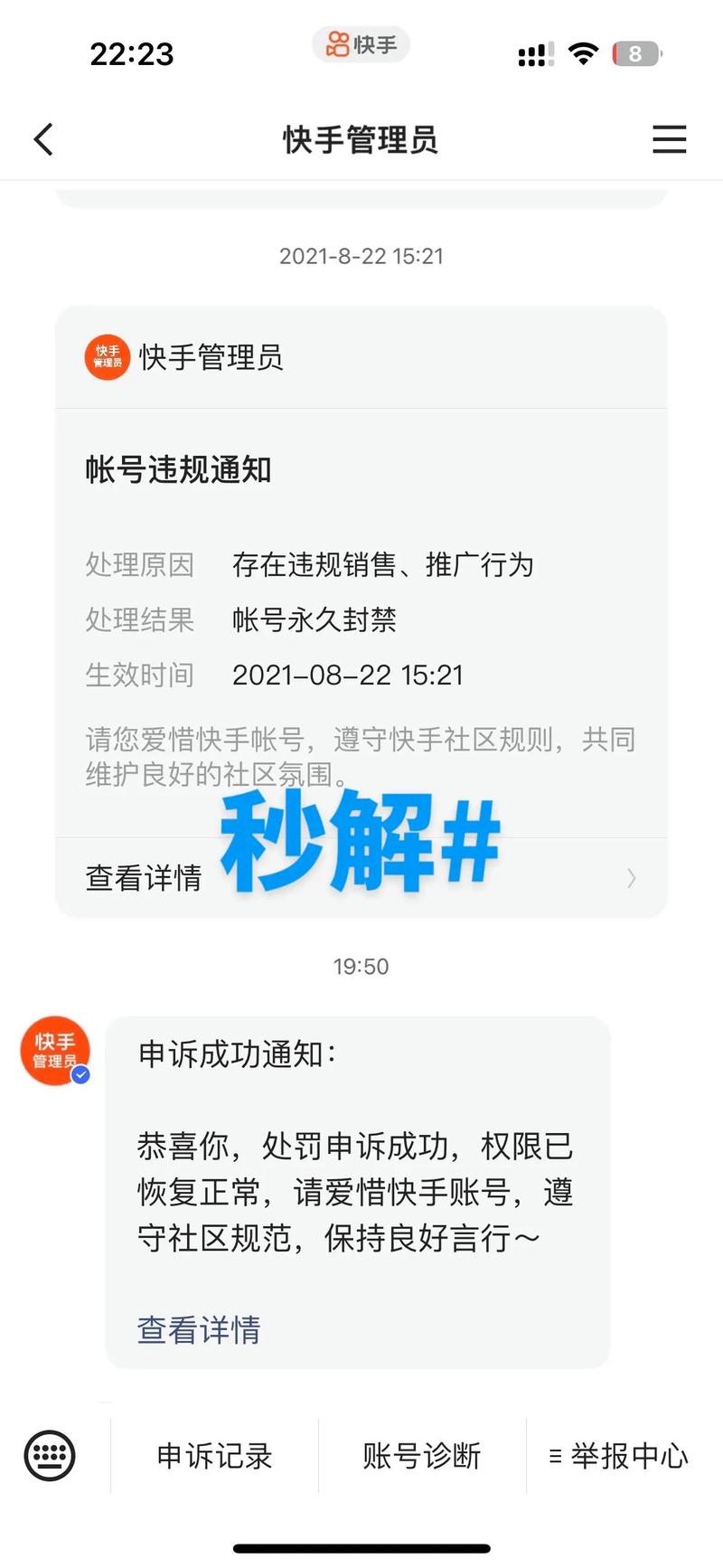Tap the back arrow to leave the chat
The image size is (723, 1568).
tap(42, 139)
